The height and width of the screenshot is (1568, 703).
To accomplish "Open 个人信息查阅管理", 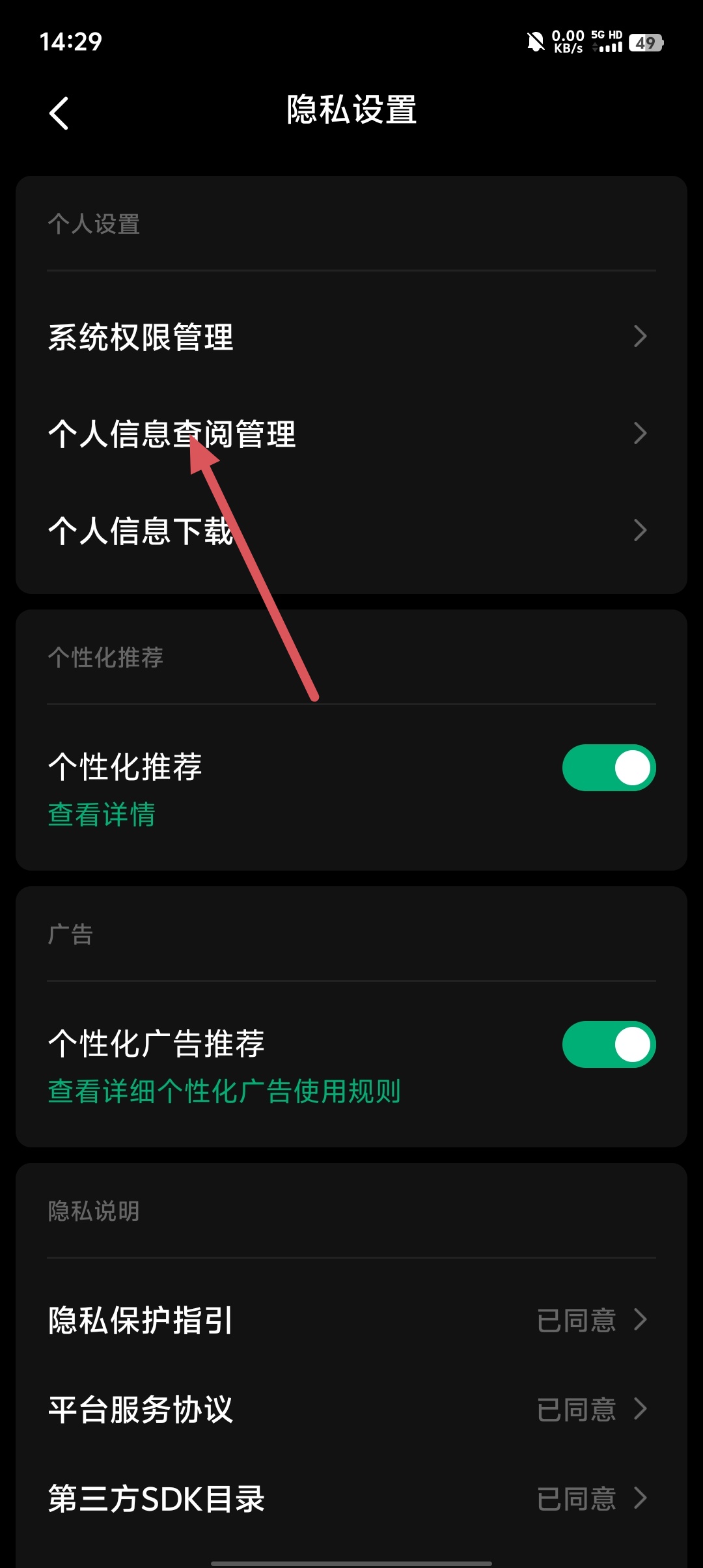I will [x=351, y=434].
